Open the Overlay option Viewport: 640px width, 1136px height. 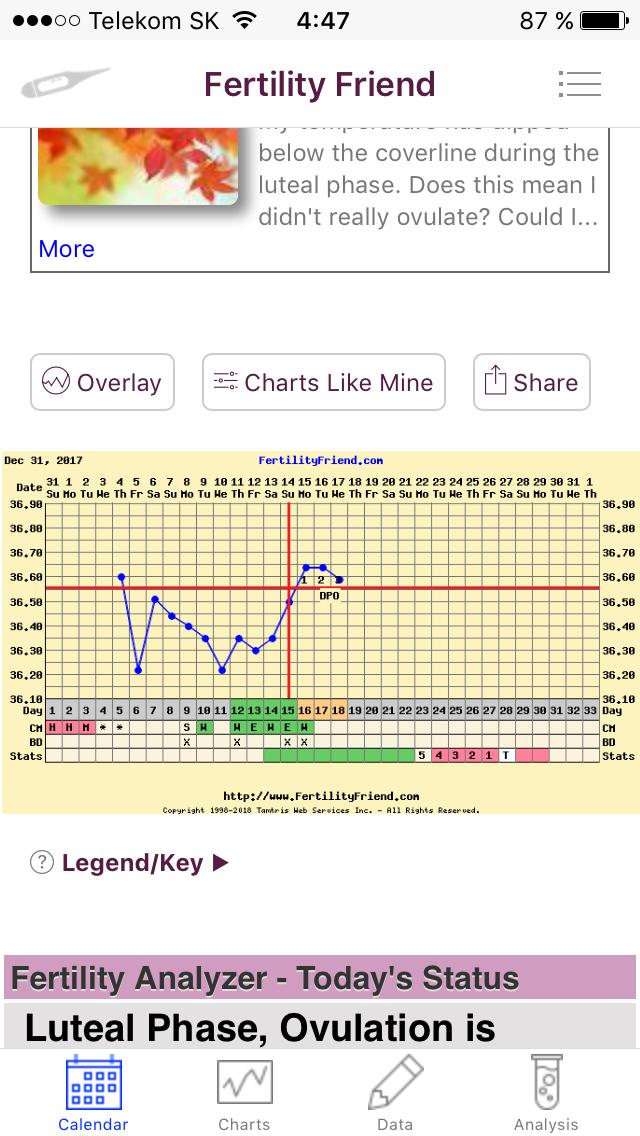(102, 382)
